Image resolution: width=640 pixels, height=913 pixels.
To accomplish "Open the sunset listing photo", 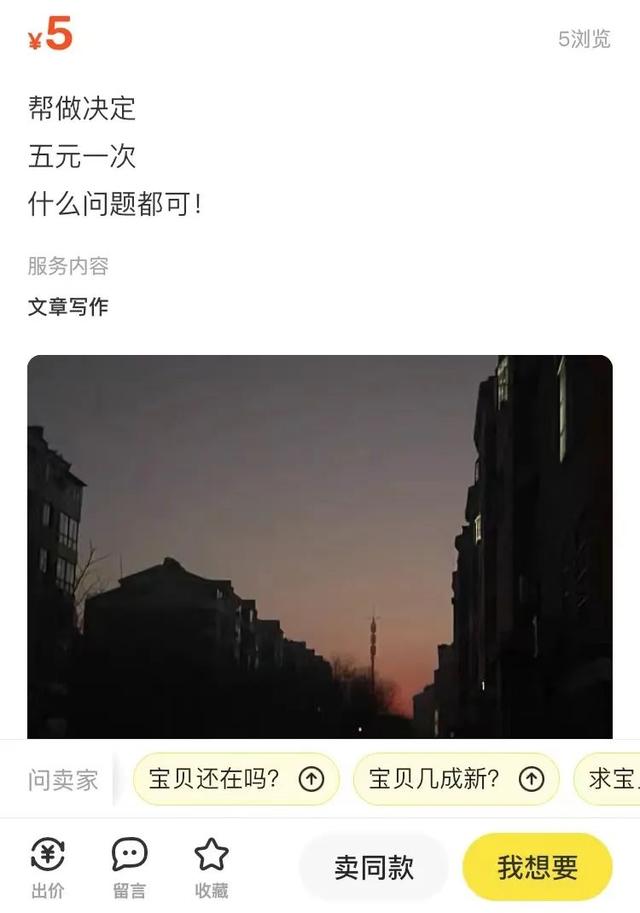I will (x=320, y=547).
